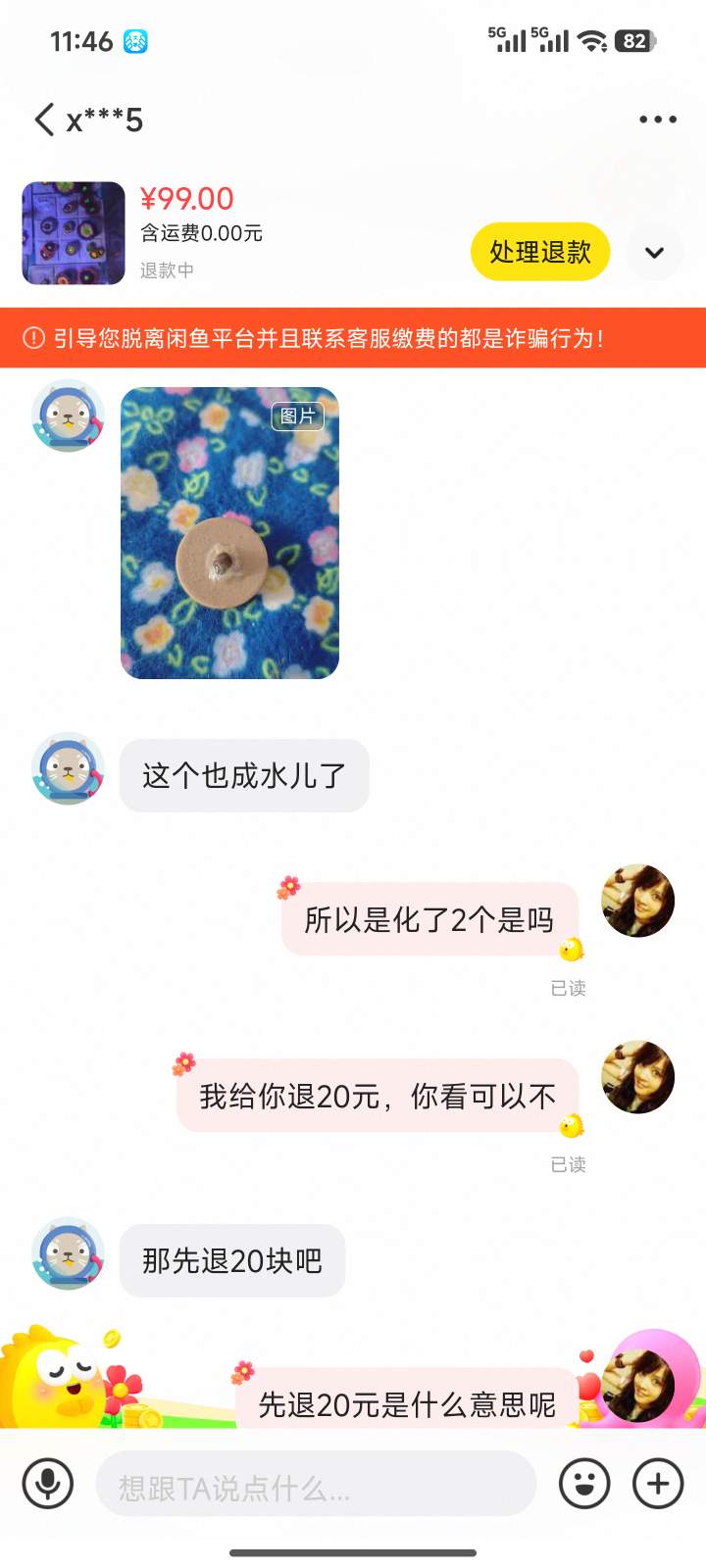View the photo sent in chat
The width and height of the screenshot is (706, 1568).
click(x=229, y=533)
